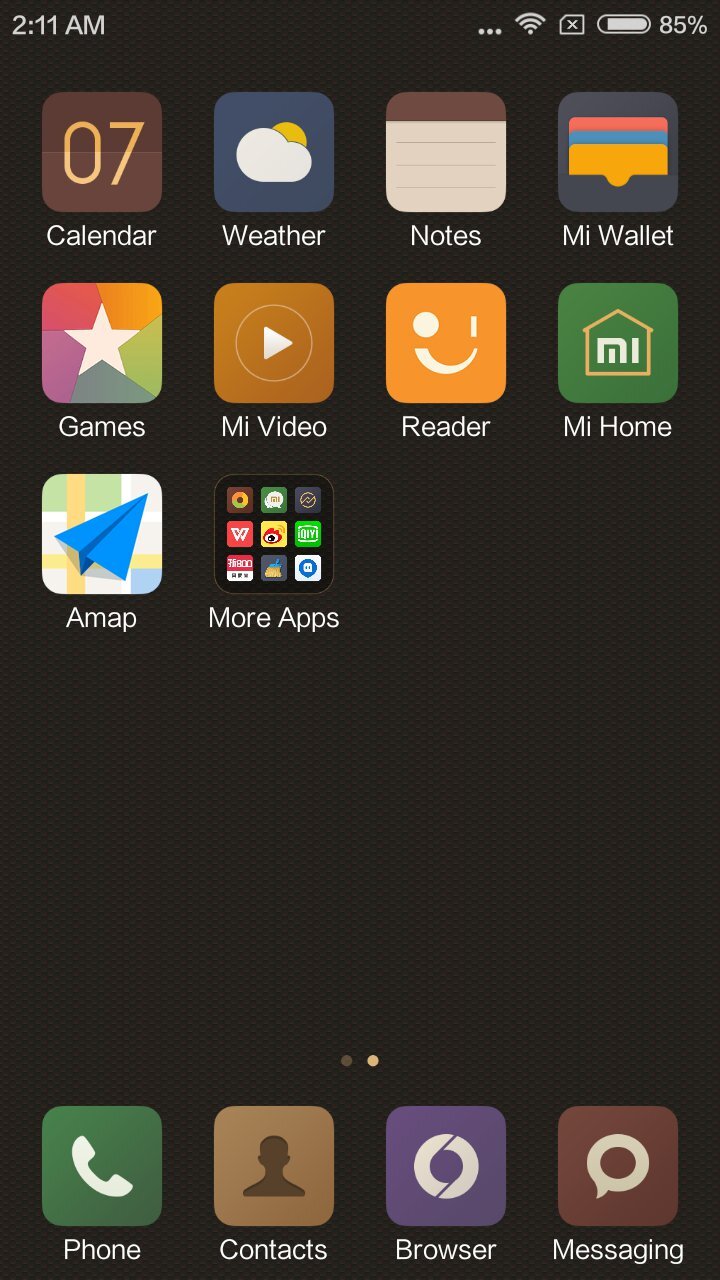720x1280 pixels.
Task: Launch the Browser from the dock
Action: pyautogui.click(x=446, y=1166)
